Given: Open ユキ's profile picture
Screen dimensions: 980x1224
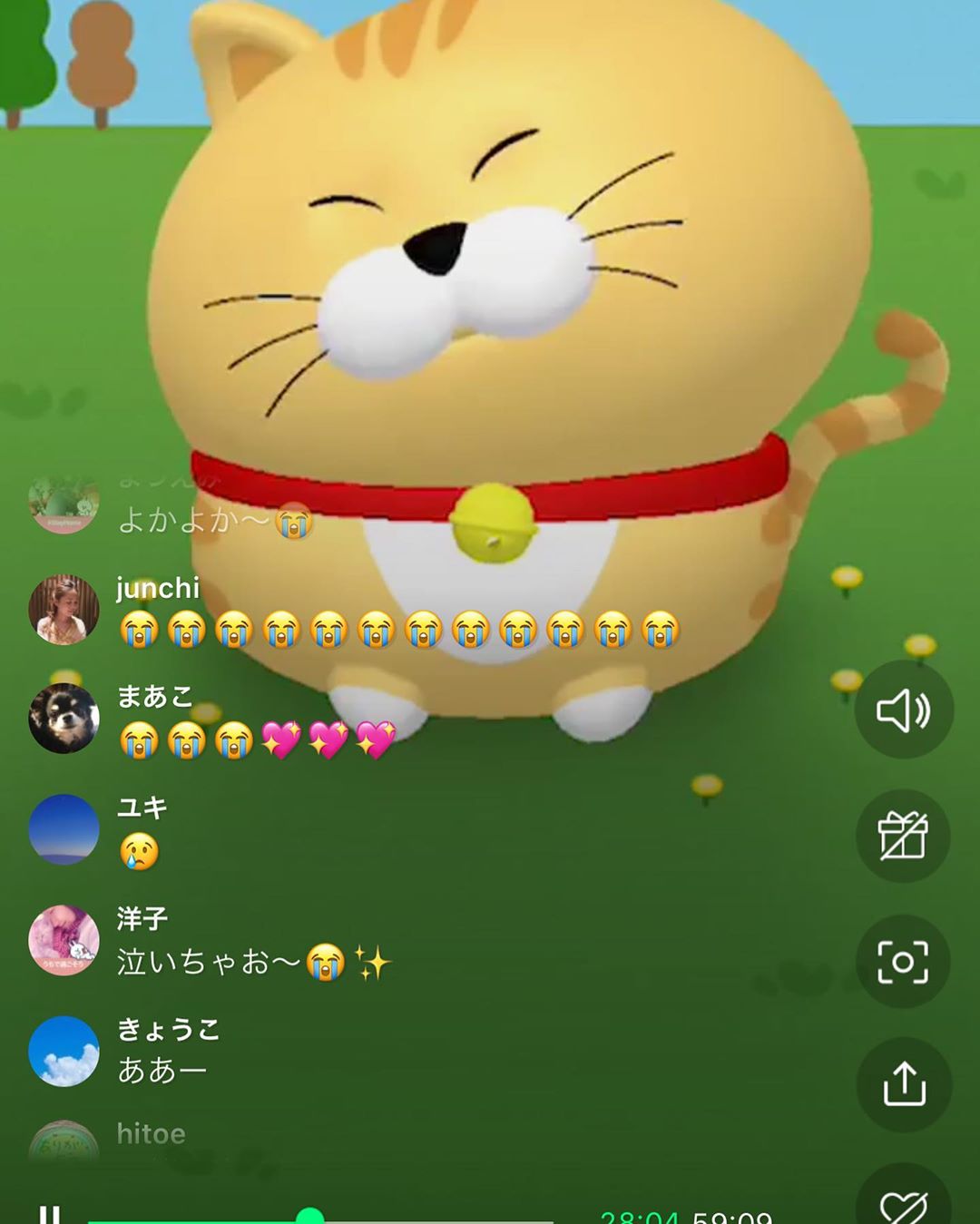Looking at the screenshot, I should pos(64,829).
